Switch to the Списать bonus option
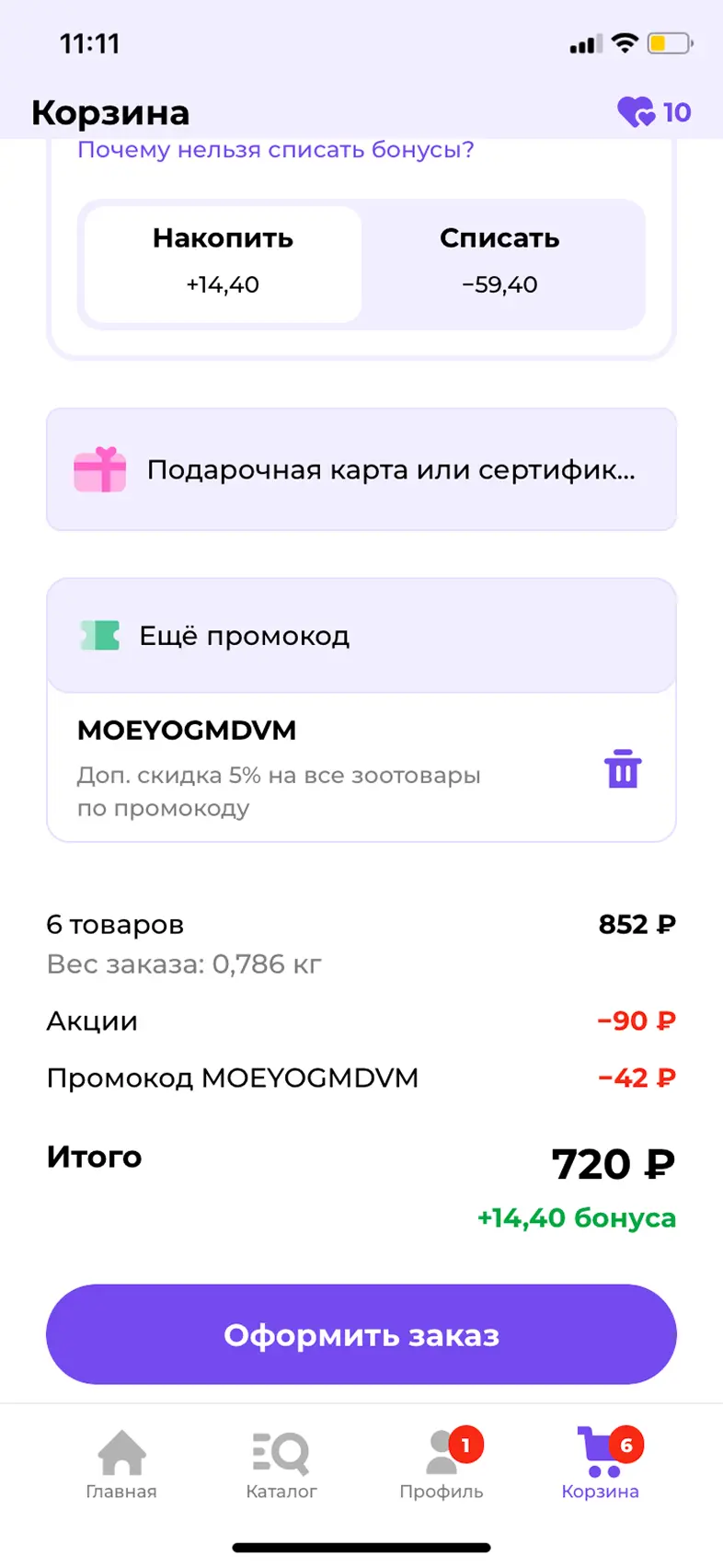Image resolution: width=723 pixels, height=1568 pixels. pos(499,263)
